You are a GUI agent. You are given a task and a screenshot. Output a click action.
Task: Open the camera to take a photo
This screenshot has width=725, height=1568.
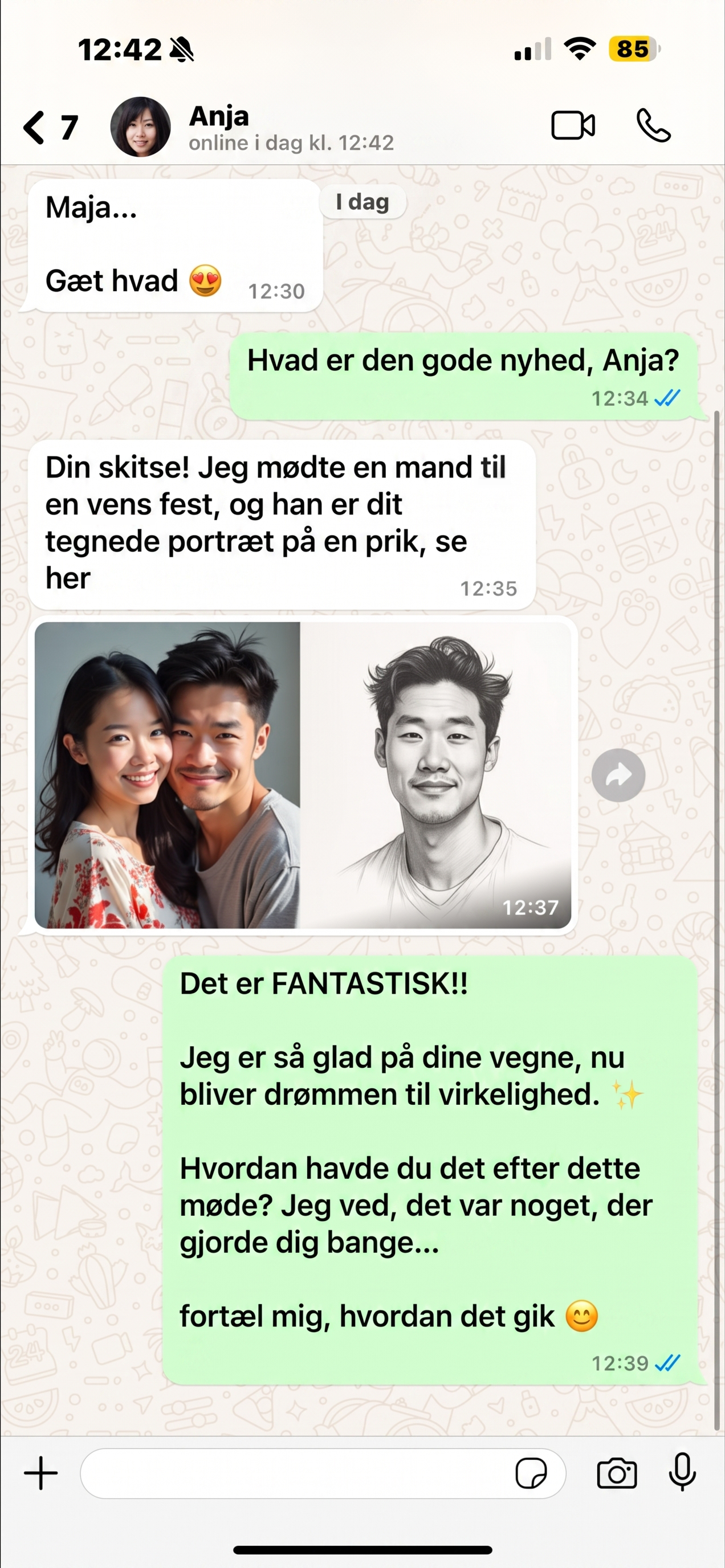coord(617,1473)
